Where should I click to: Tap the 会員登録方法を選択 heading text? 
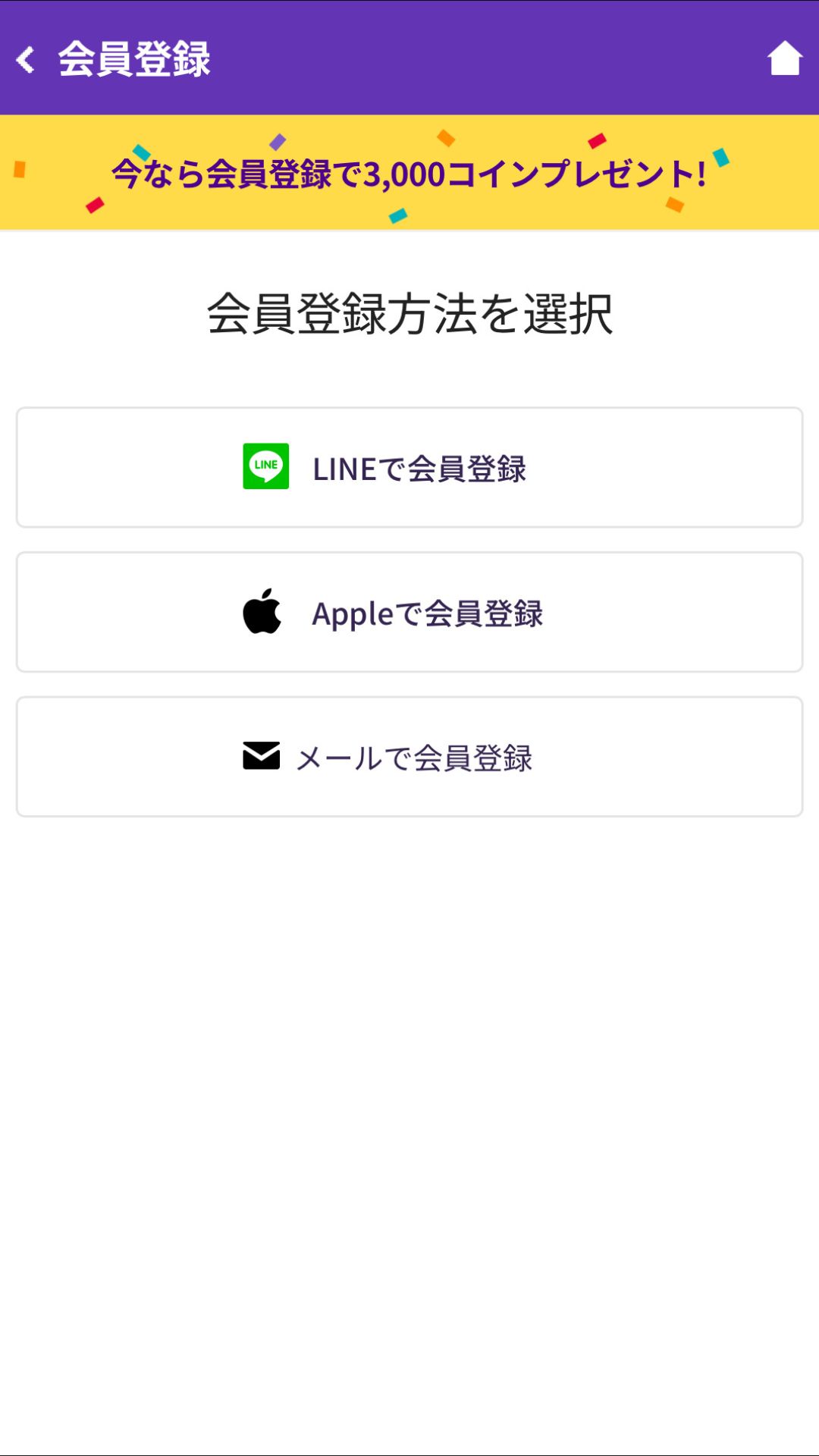pyautogui.click(x=409, y=311)
